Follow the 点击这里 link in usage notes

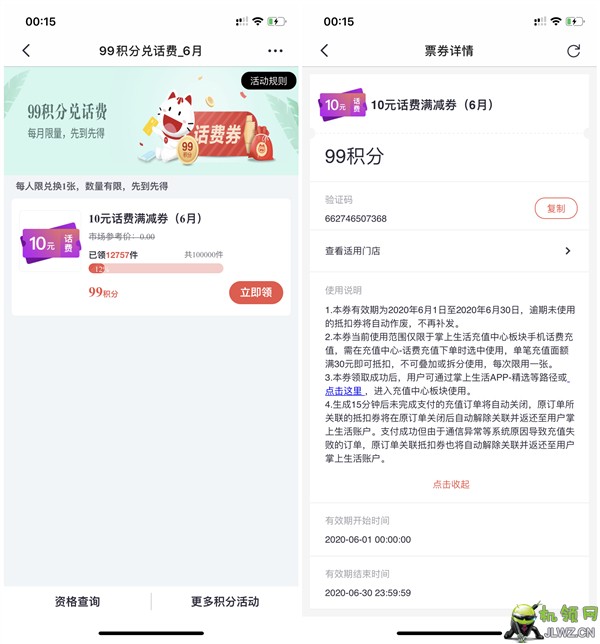coord(344,390)
